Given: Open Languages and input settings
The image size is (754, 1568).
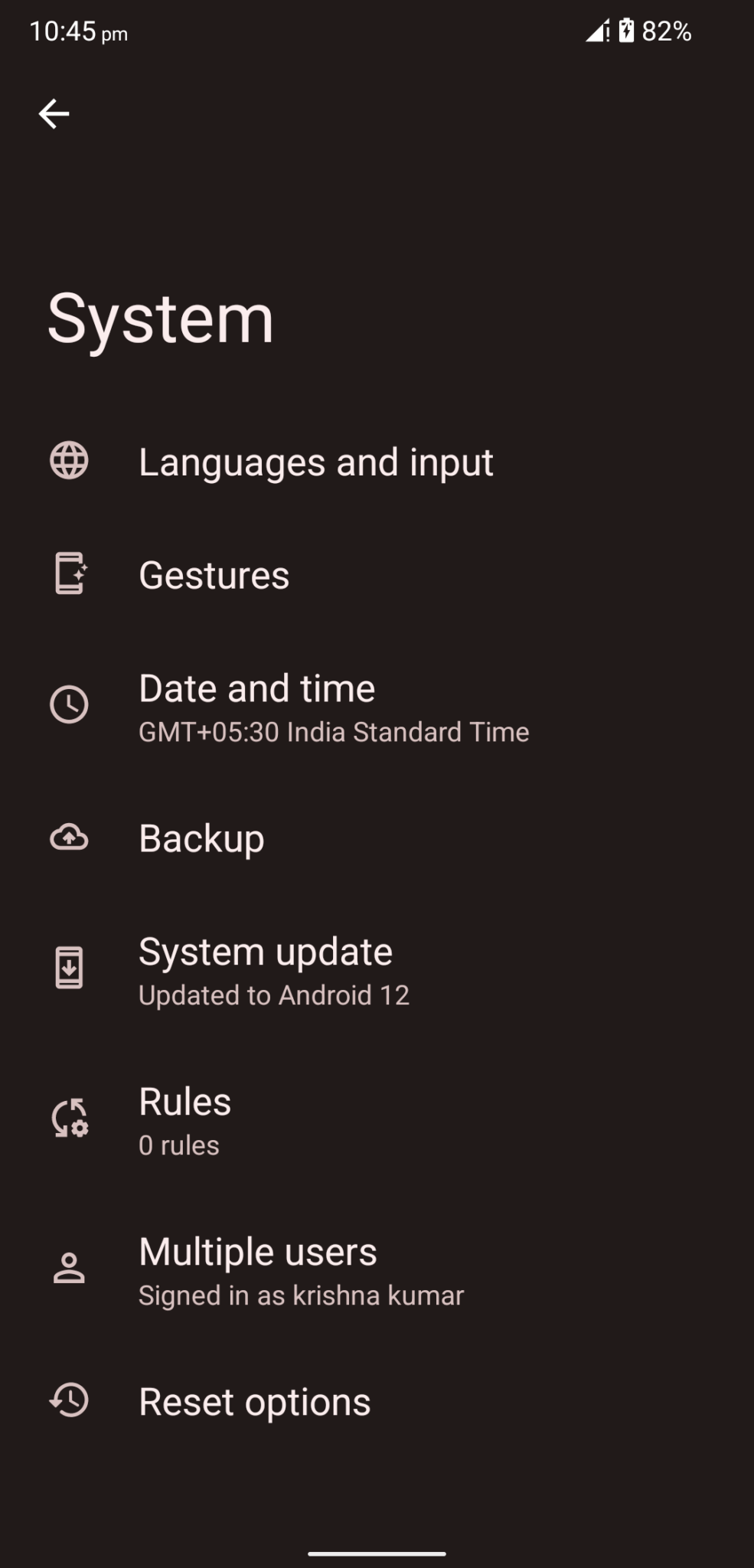Looking at the screenshot, I should 316,460.
